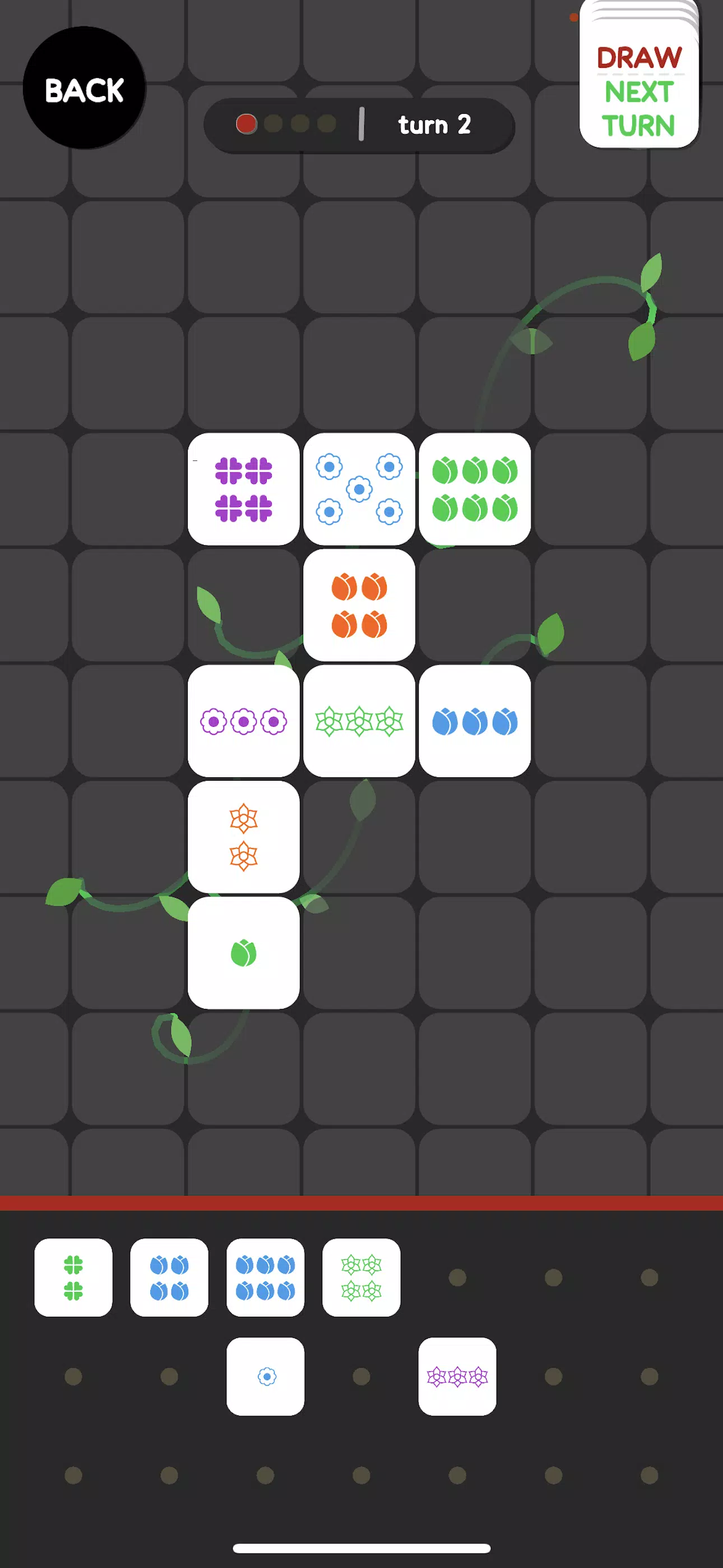Tap the three blue tulips board tile
The image size is (723, 1568).
[x=475, y=721]
